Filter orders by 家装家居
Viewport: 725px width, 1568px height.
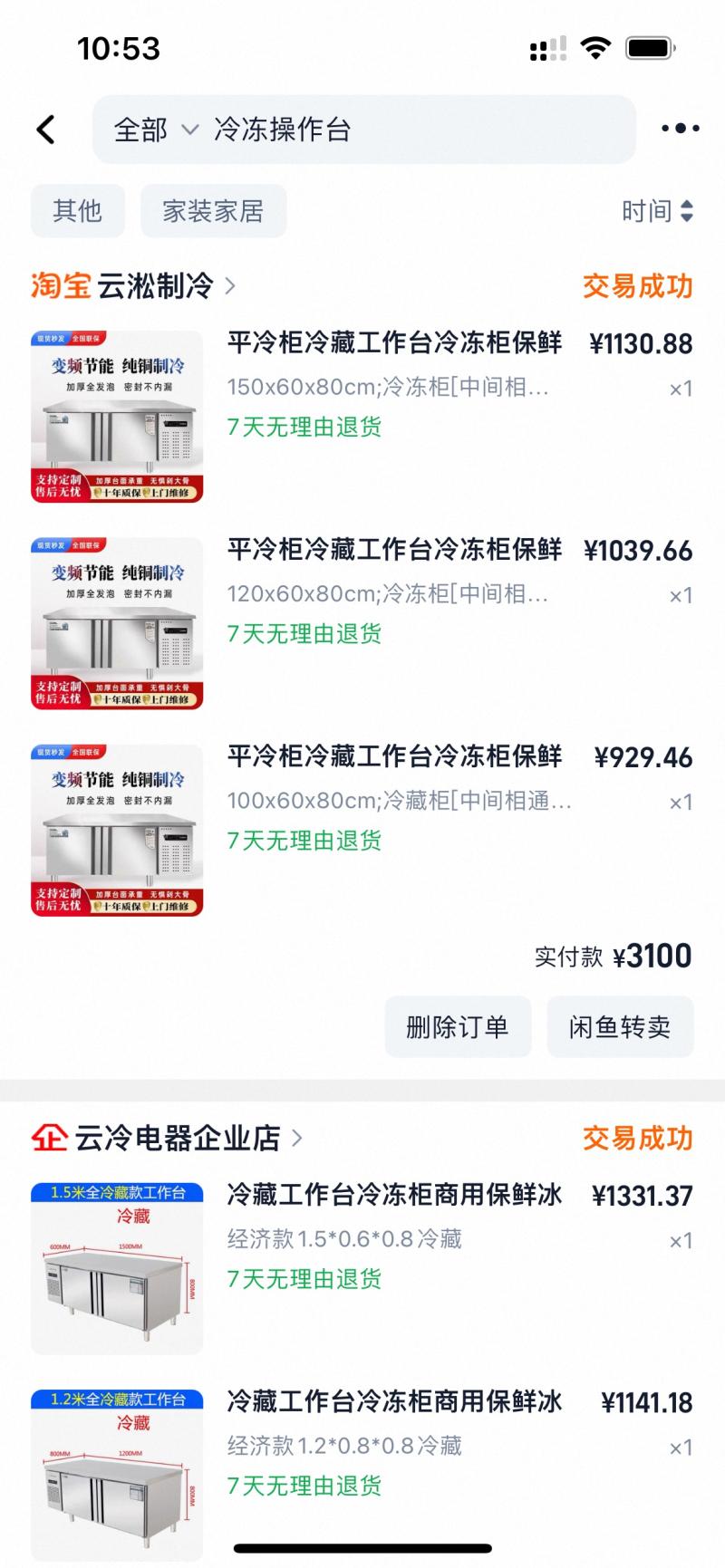213,211
